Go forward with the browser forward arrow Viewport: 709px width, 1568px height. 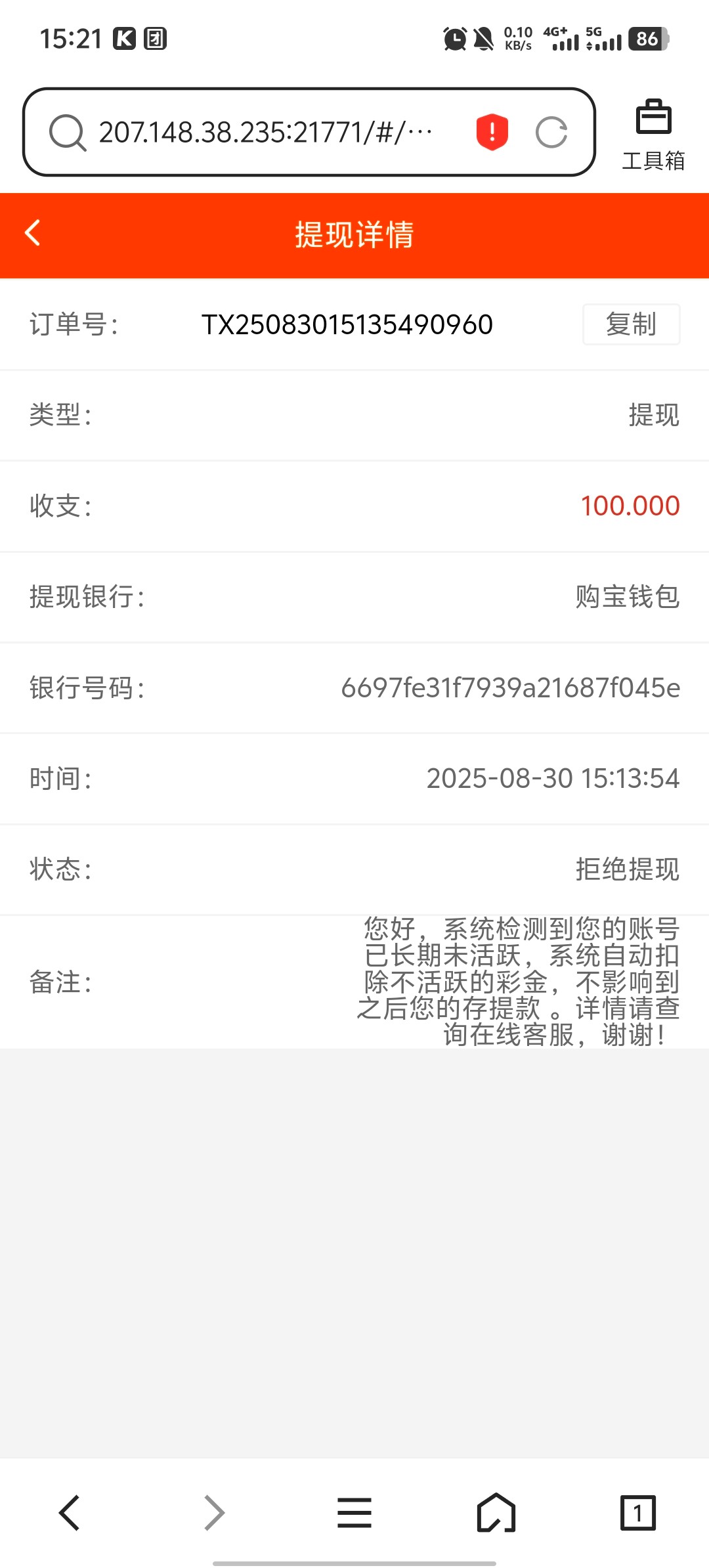tap(214, 1513)
